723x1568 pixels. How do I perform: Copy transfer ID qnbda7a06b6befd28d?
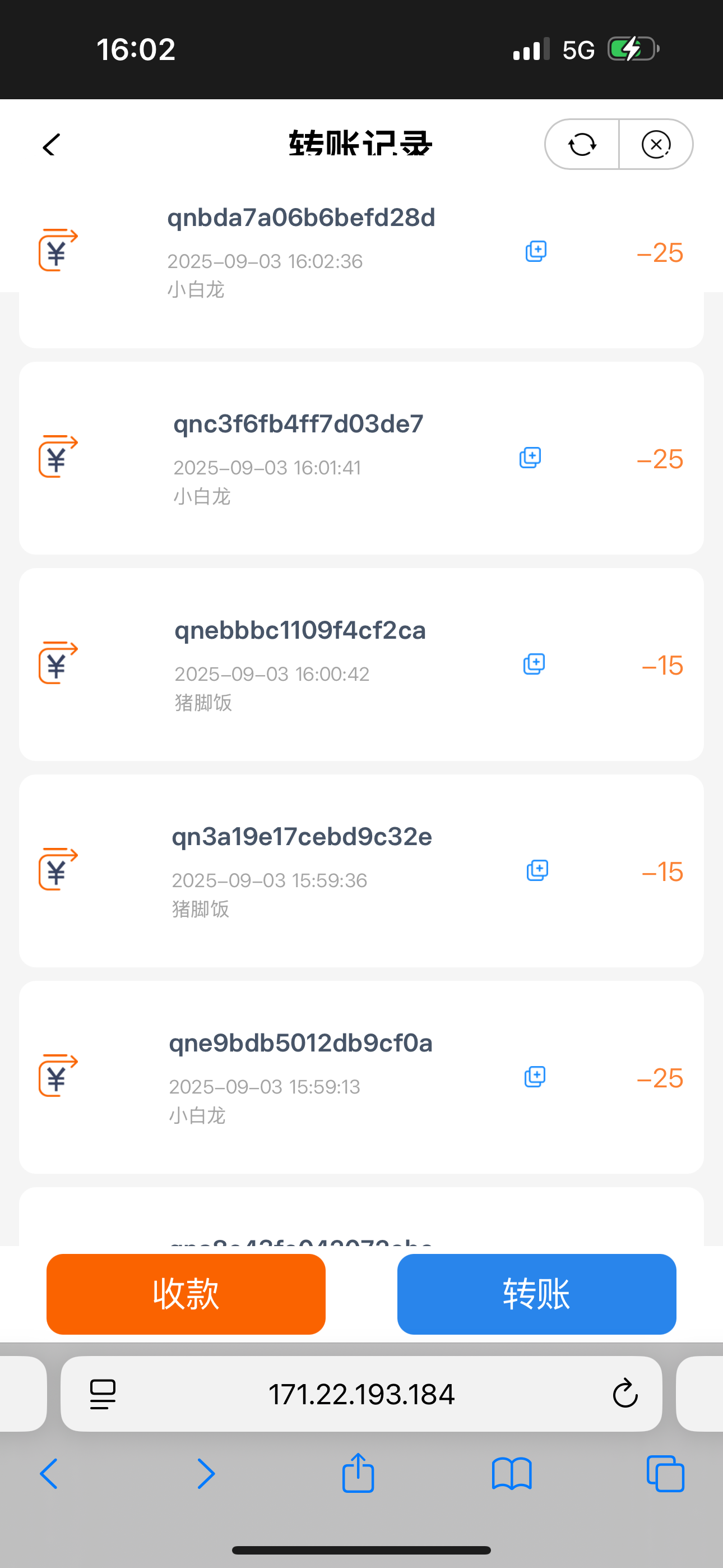tap(536, 251)
